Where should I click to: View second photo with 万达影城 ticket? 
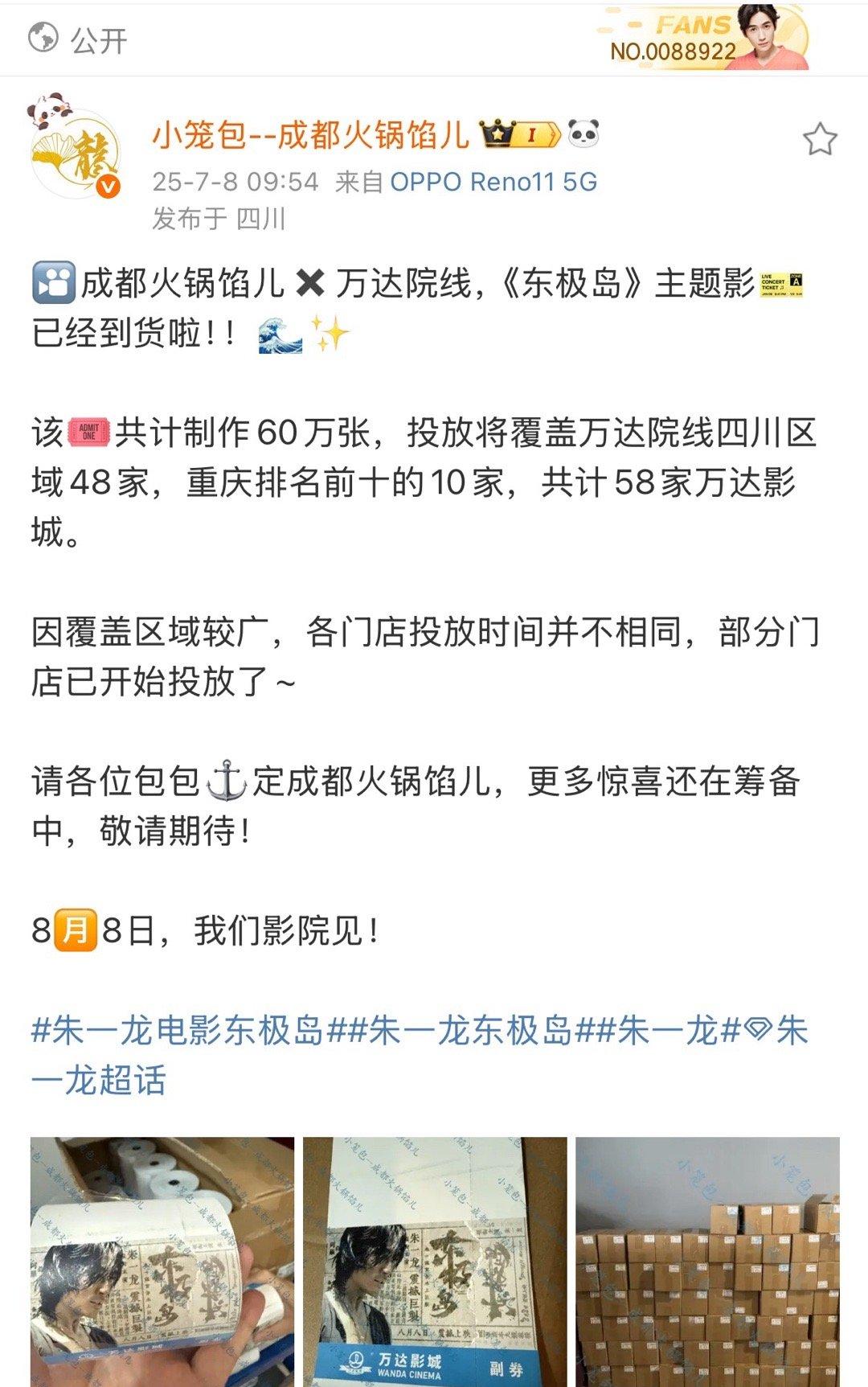435,1261
